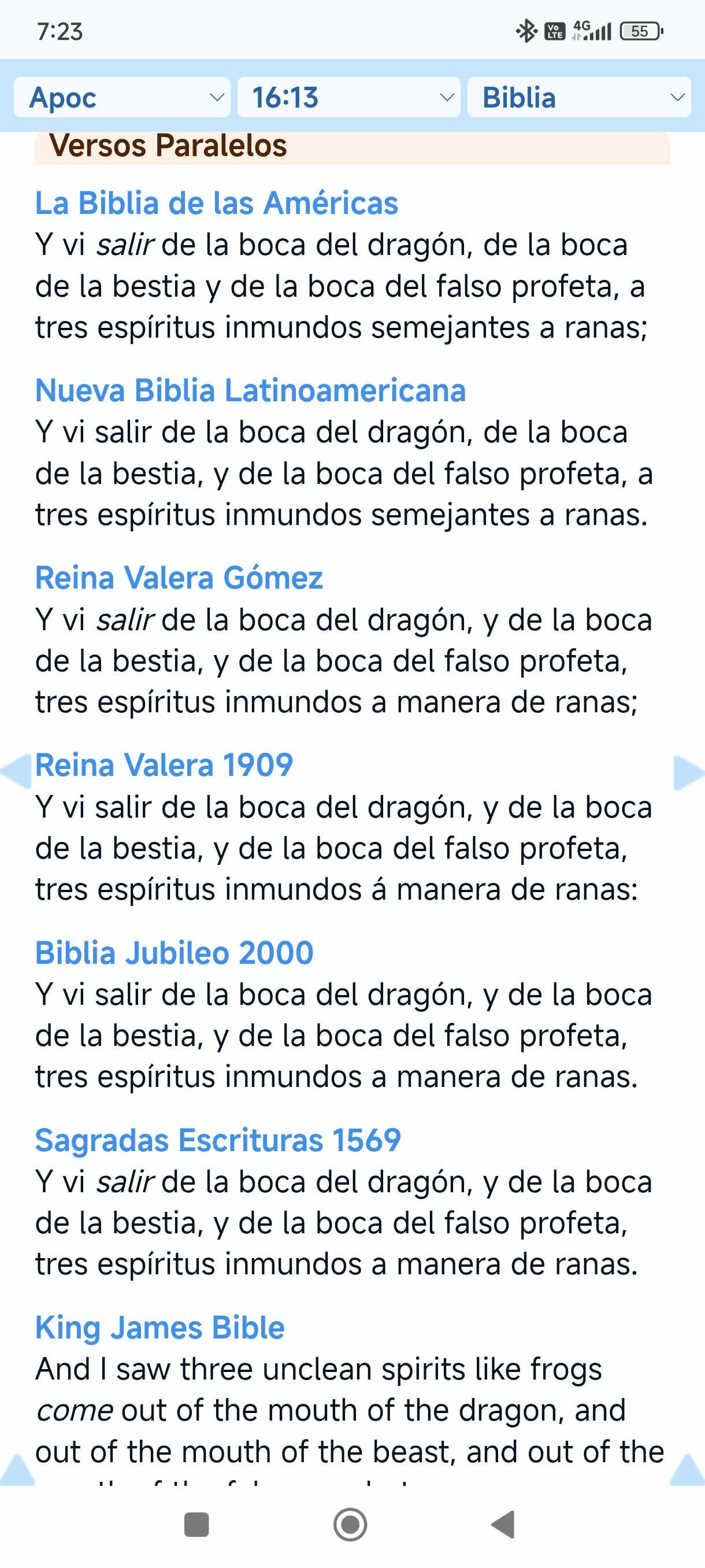
Task: View Biblia Jubileo 2000 version
Action: point(174,953)
